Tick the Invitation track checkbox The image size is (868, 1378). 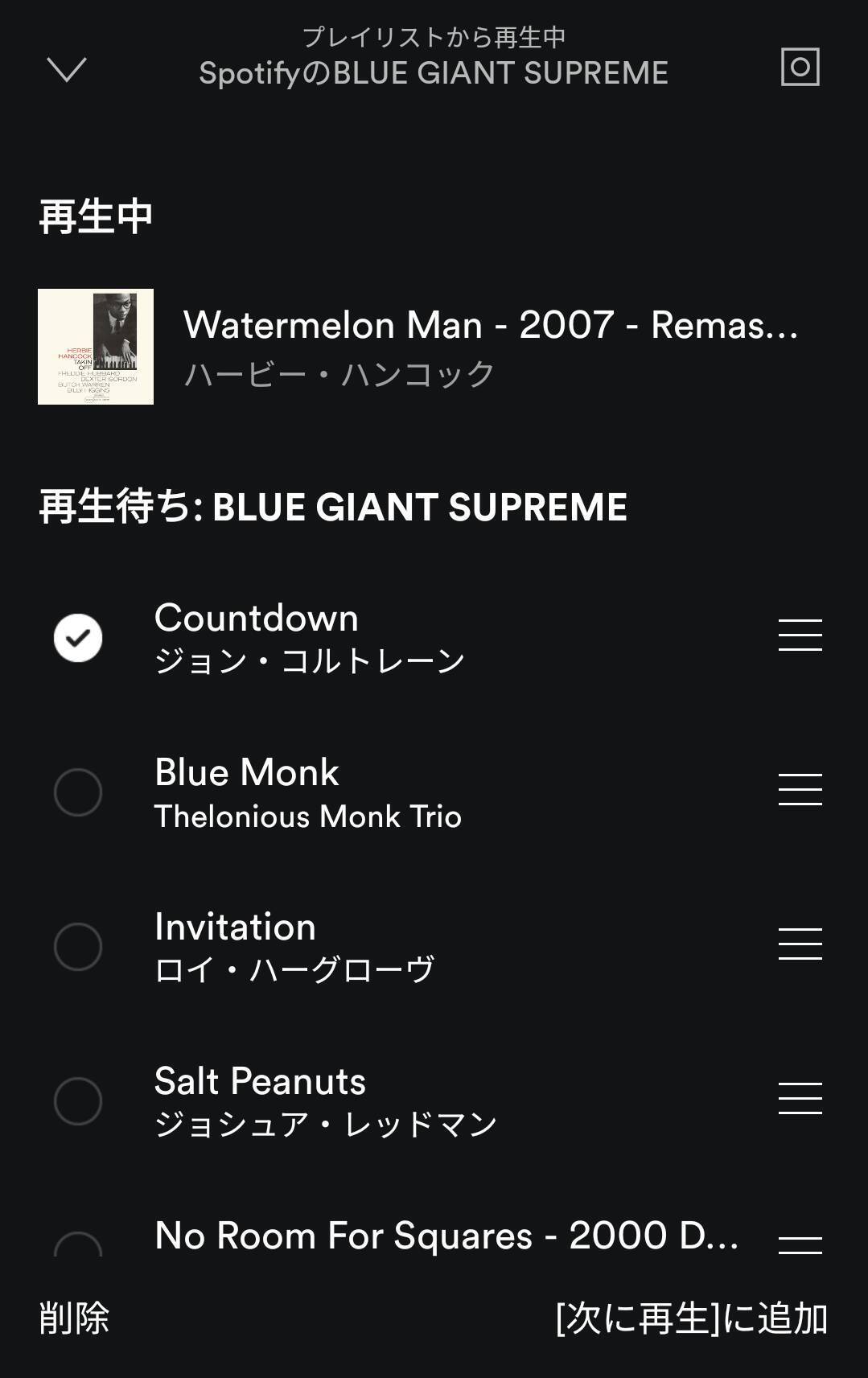tap(78, 946)
